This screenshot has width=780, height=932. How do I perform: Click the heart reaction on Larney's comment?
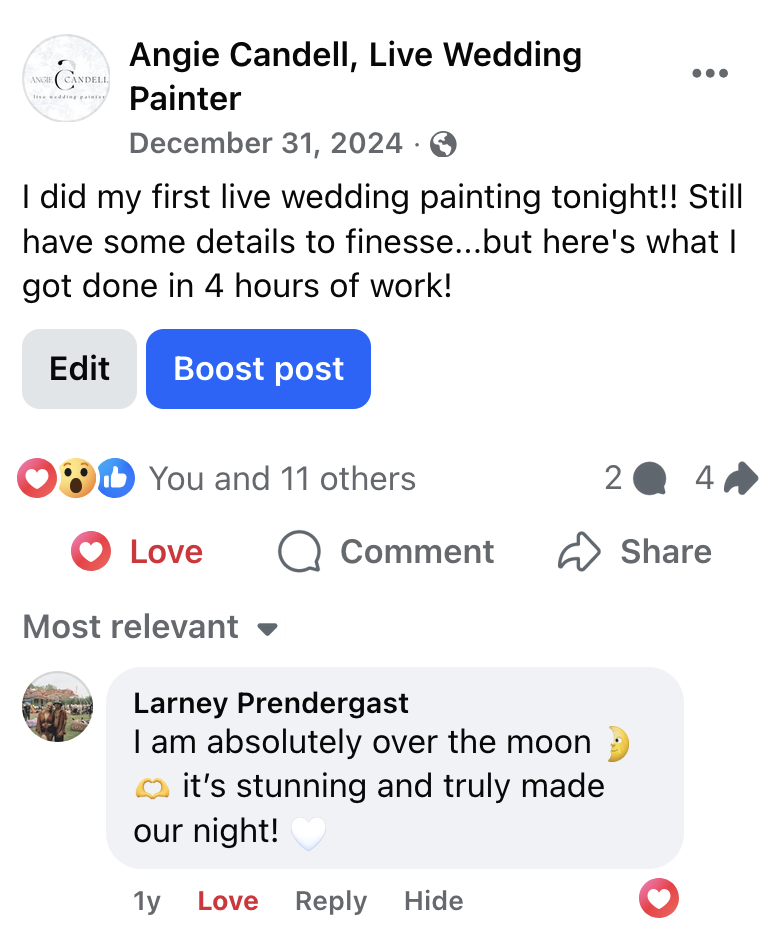pyautogui.click(x=659, y=898)
